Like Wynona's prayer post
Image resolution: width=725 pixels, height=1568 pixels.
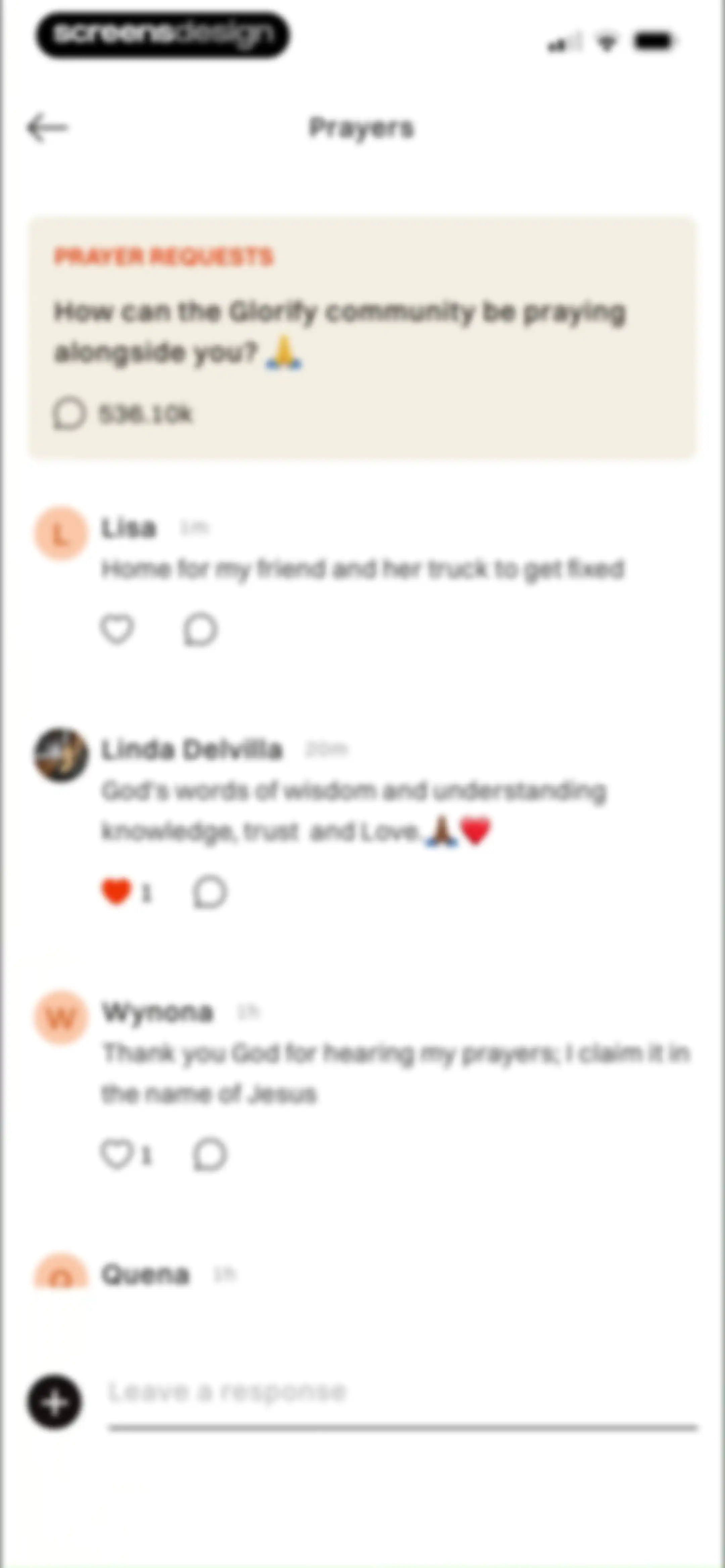[x=116, y=1155]
